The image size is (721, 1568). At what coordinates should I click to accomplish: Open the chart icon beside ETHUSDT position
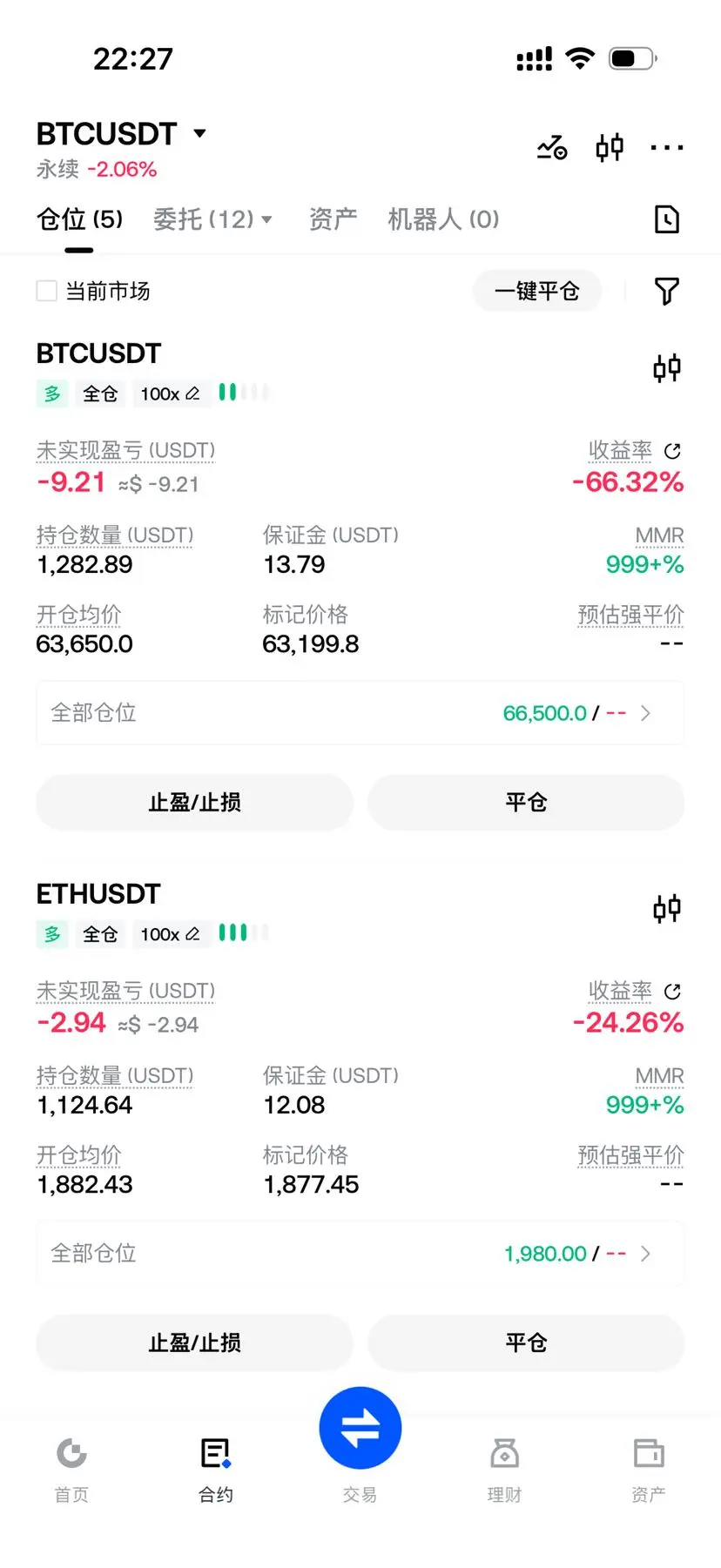coord(667,909)
